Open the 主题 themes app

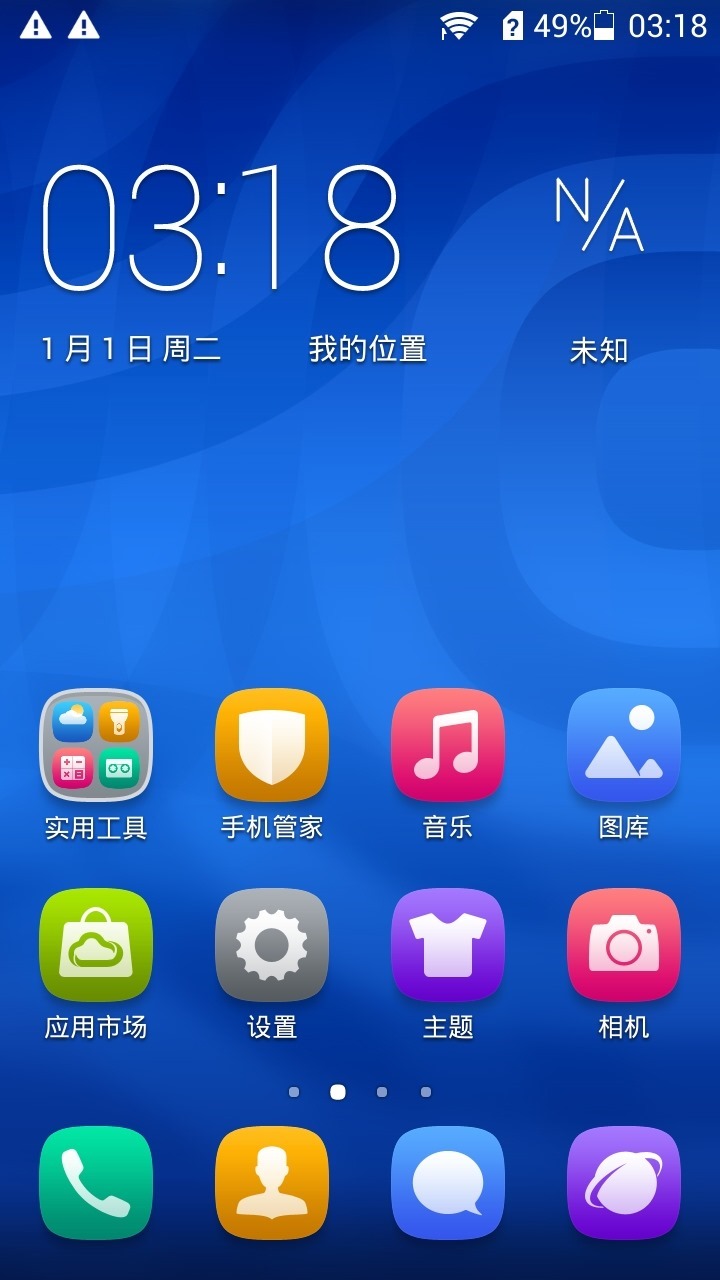coord(448,946)
